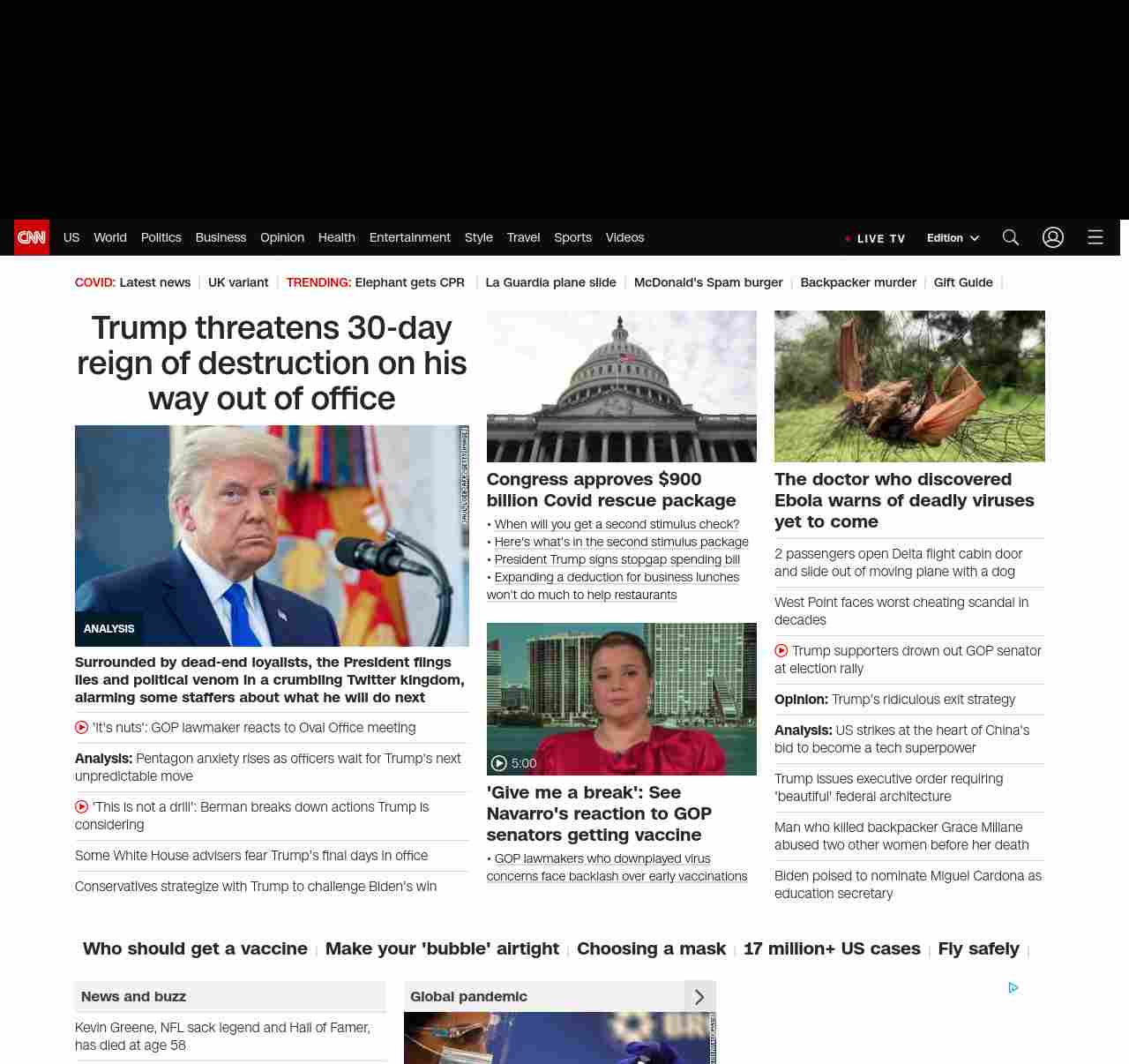Open the user account icon

point(1053,237)
